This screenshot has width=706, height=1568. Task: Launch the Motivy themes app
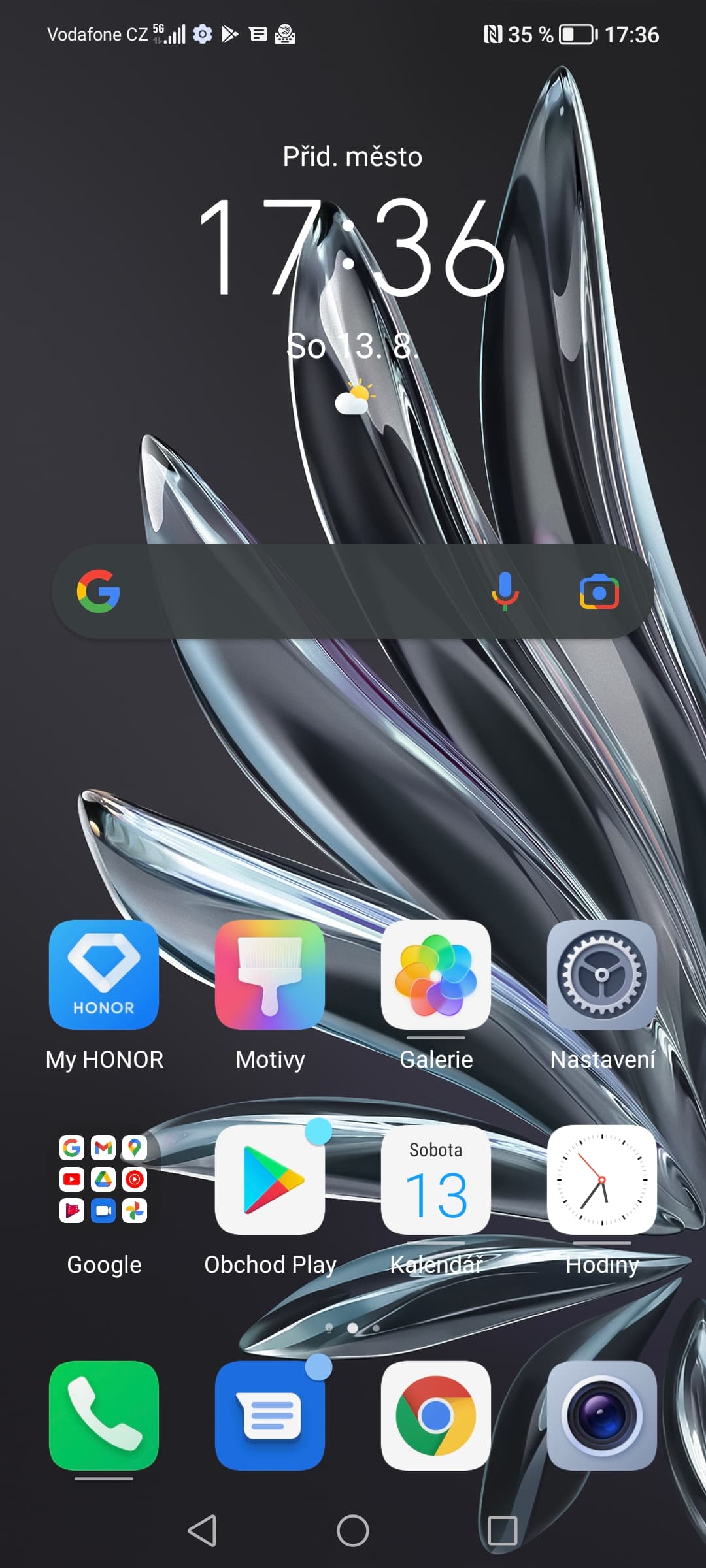click(x=269, y=974)
